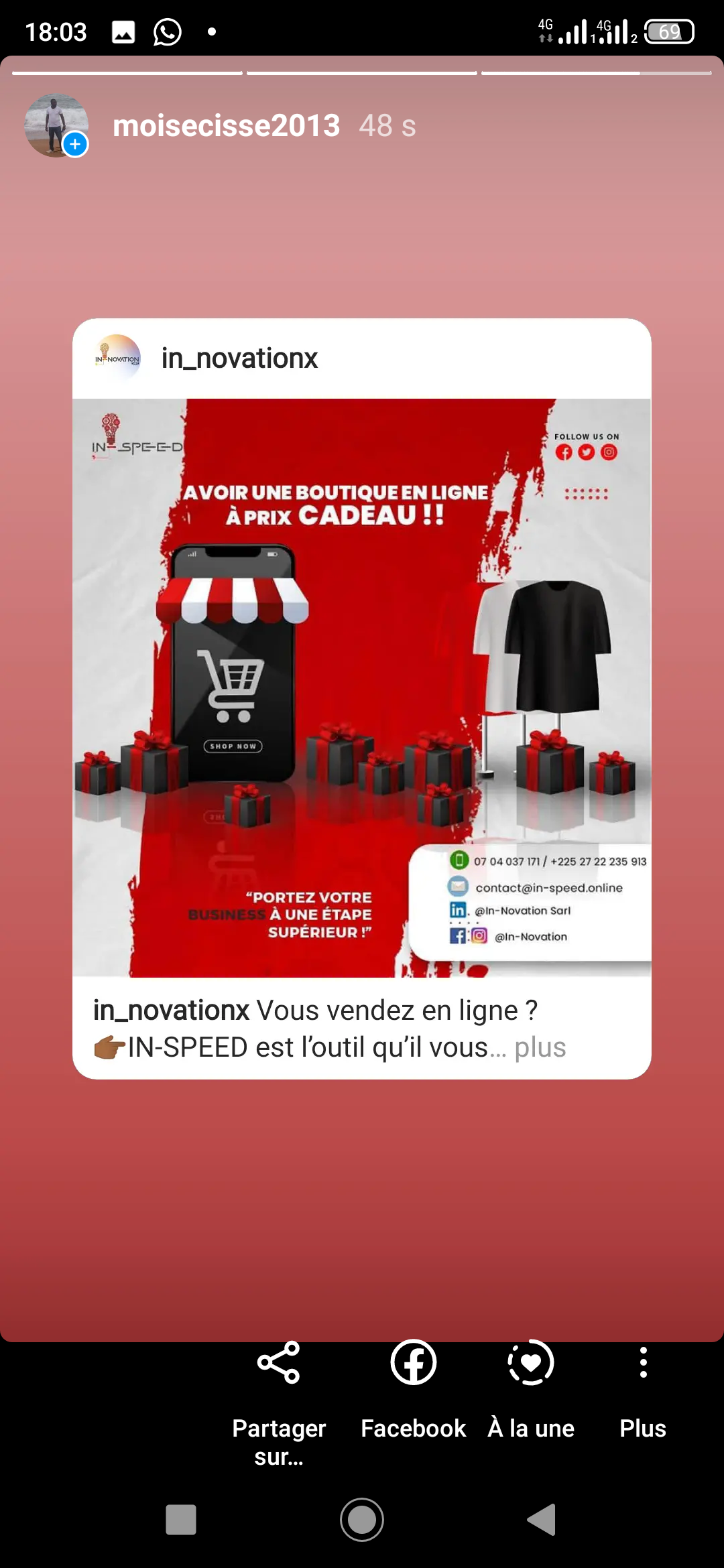Expand caption with 'plus' link
This screenshot has height=1568, width=724.
(540, 1047)
